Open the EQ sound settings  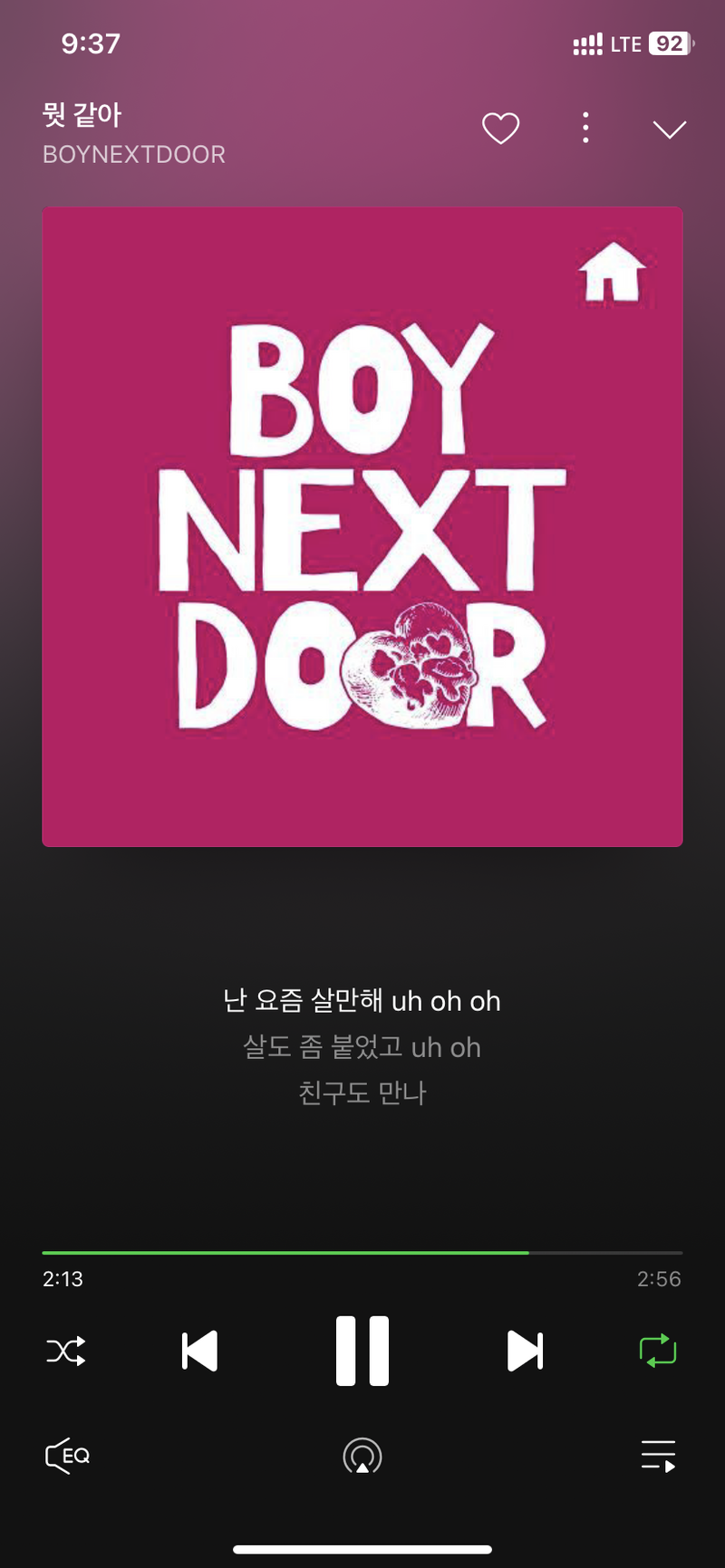[68, 1456]
